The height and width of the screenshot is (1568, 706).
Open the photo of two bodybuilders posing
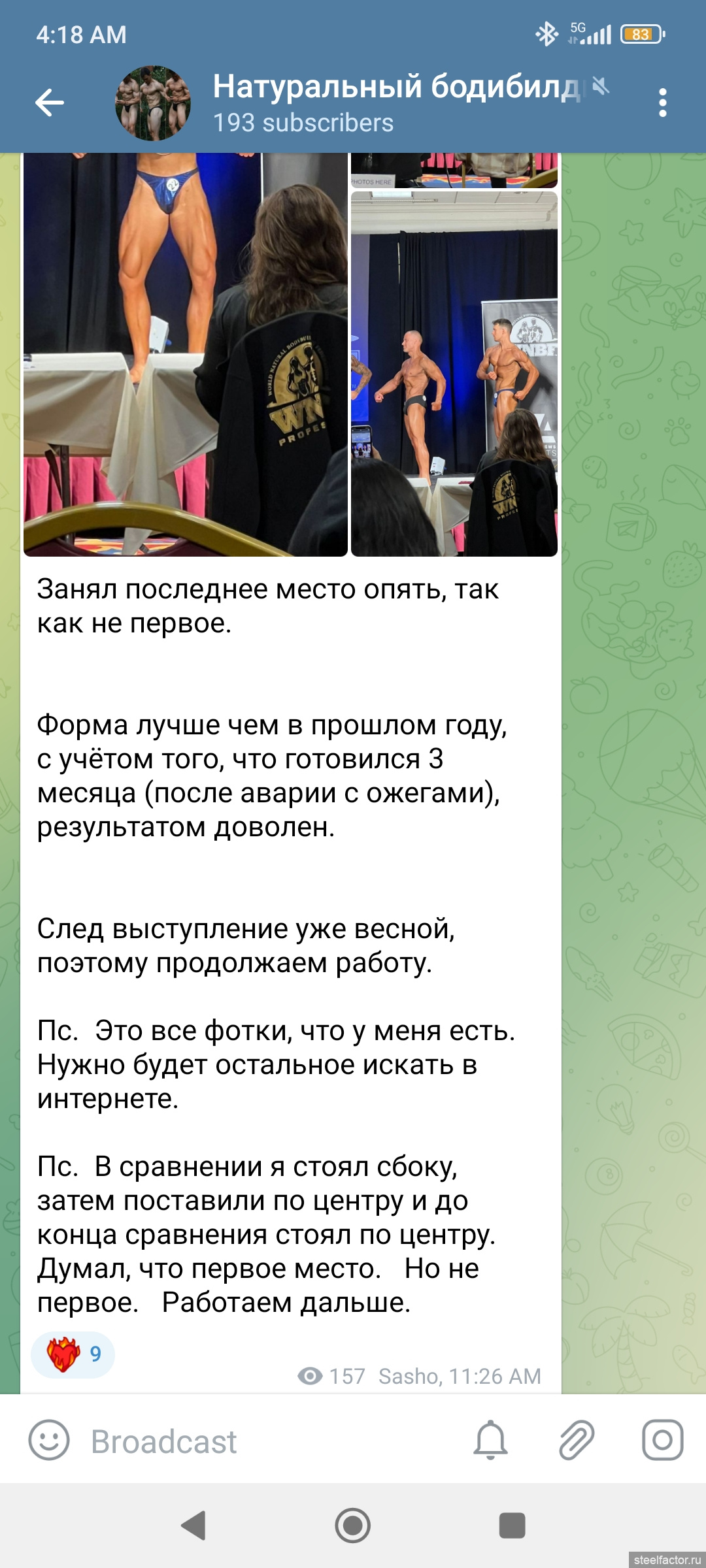click(x=454, y=374)
